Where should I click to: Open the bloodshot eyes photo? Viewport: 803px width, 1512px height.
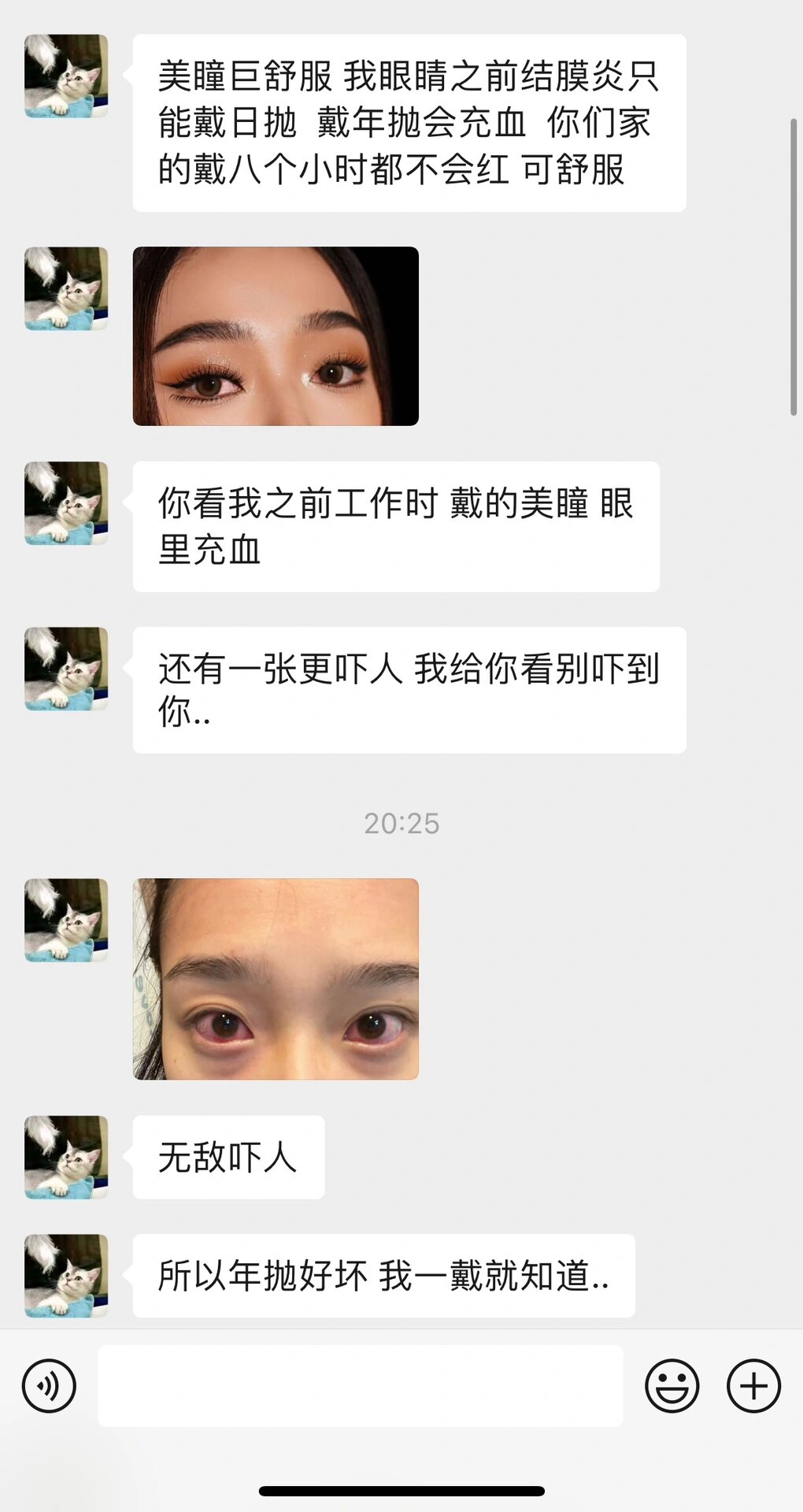pos(274,980)
